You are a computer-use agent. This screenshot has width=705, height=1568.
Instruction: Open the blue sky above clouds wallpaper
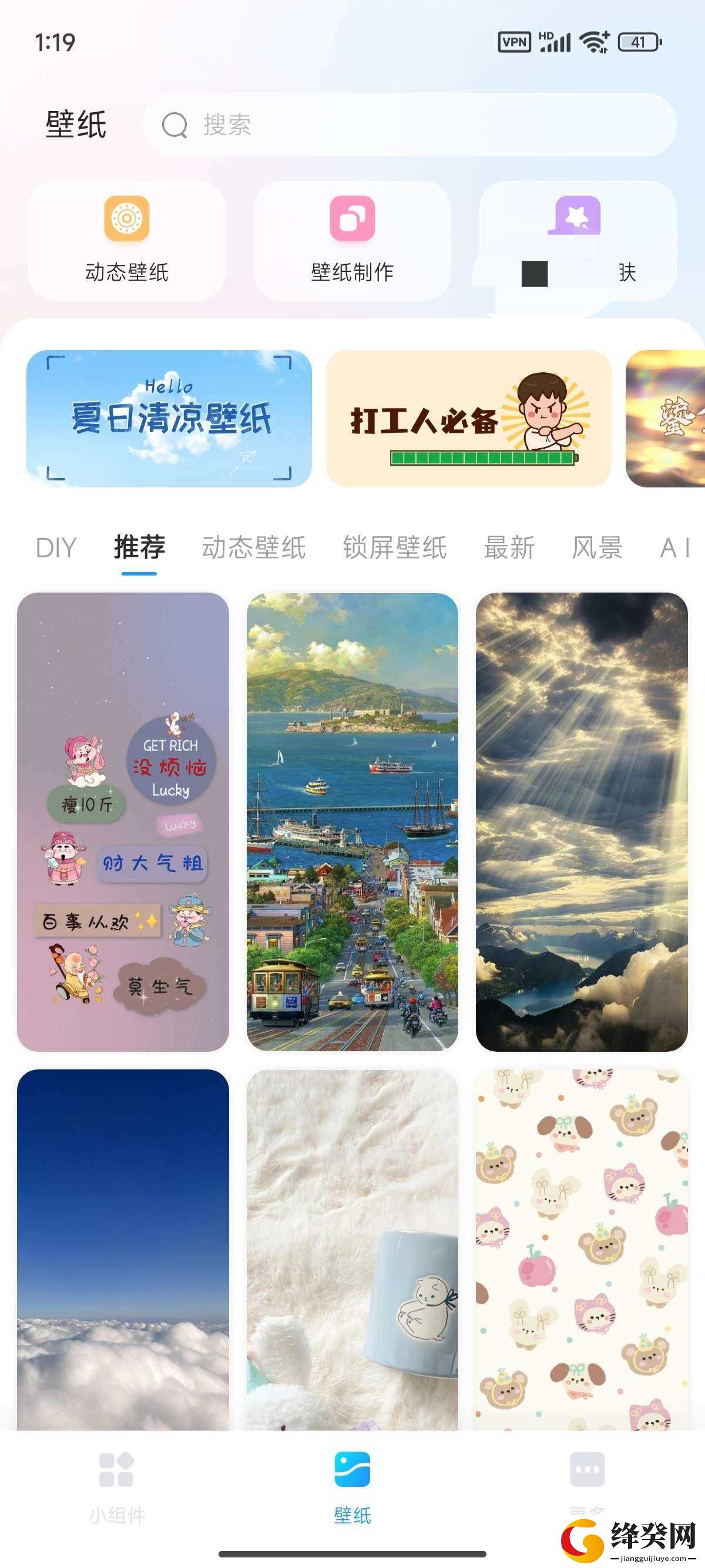(123, 1250)
